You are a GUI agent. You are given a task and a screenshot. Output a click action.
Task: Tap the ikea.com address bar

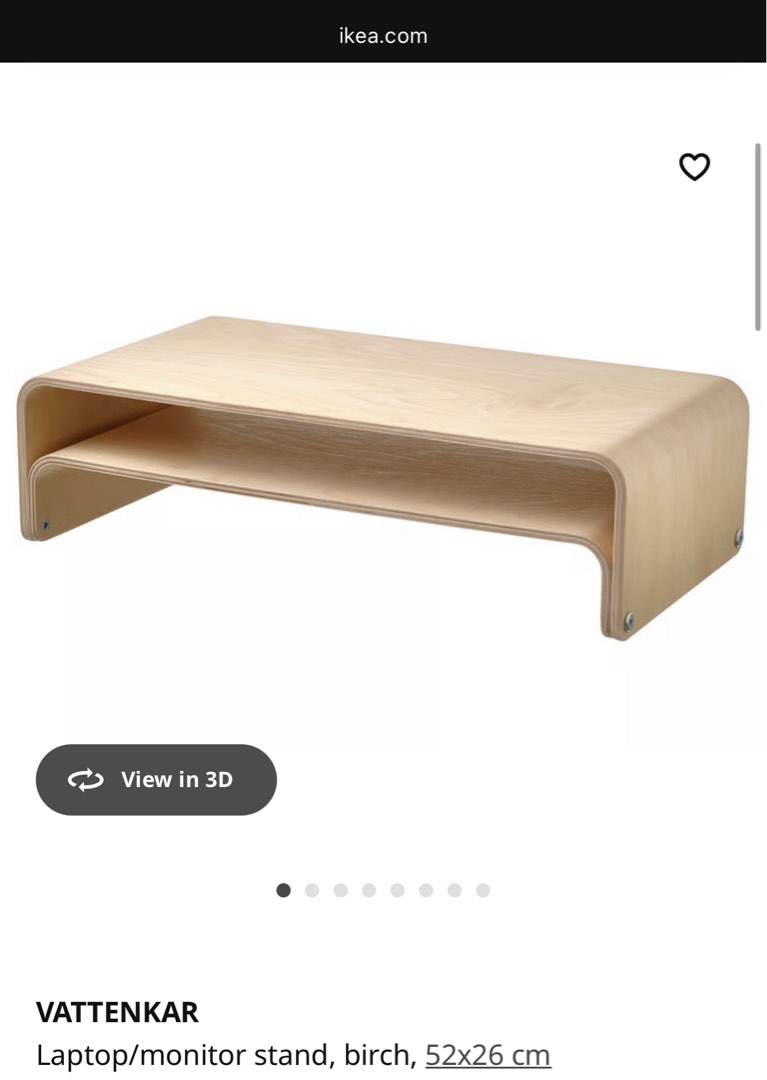[x=383, y=35]
